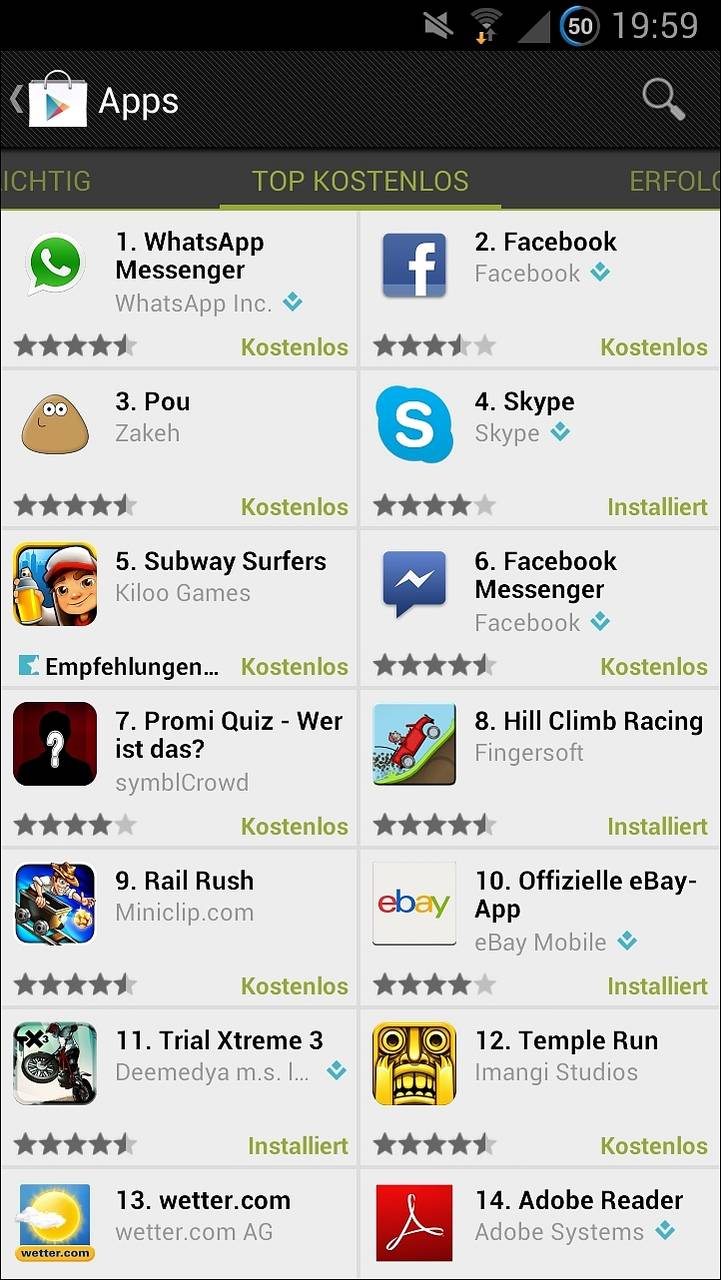Screen dimensions: 721x1280
Task: Open Subway Surfers by Kiloo Games
Action: click(x=179, y=608)
